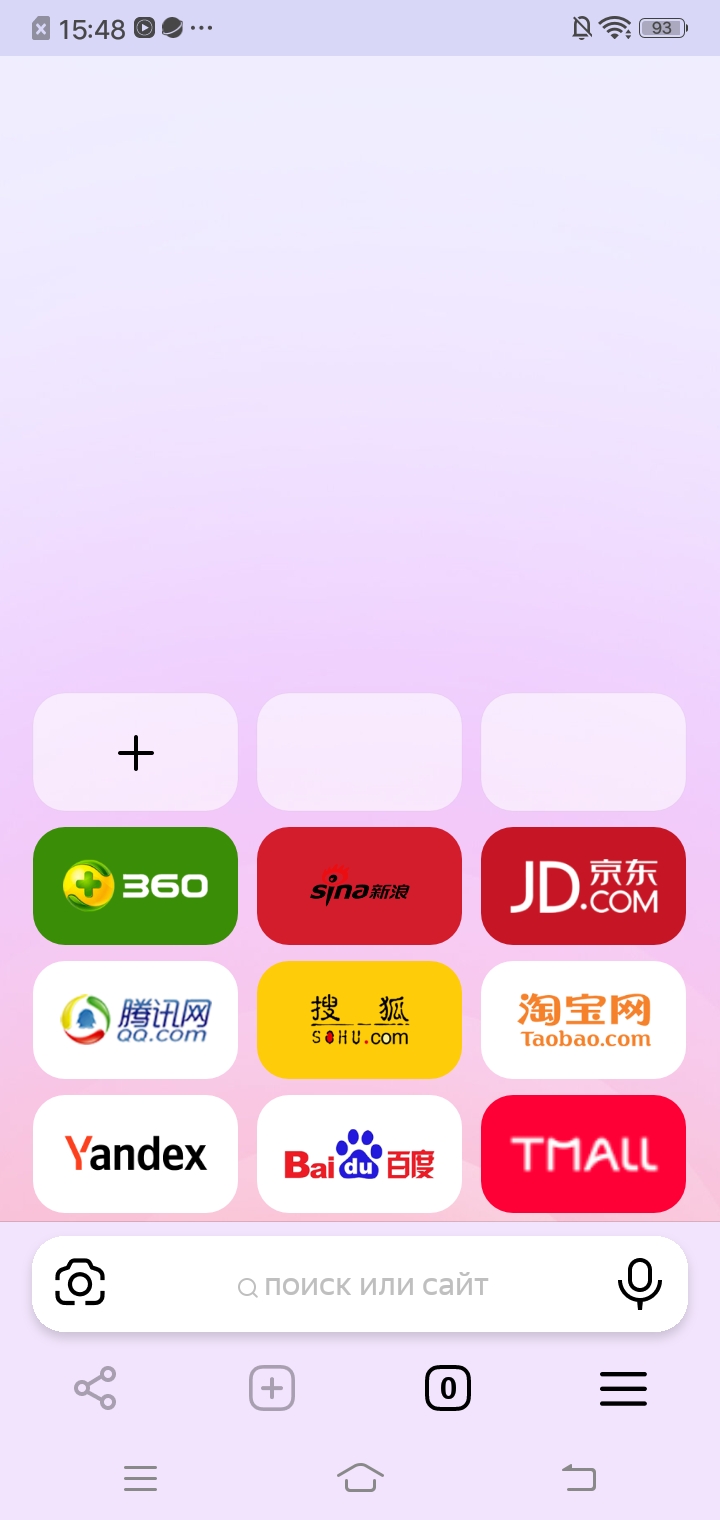This screenshot has height=1520, width=720.
Task: Open the Taobao.com tile
Action: pos(583,1020)
